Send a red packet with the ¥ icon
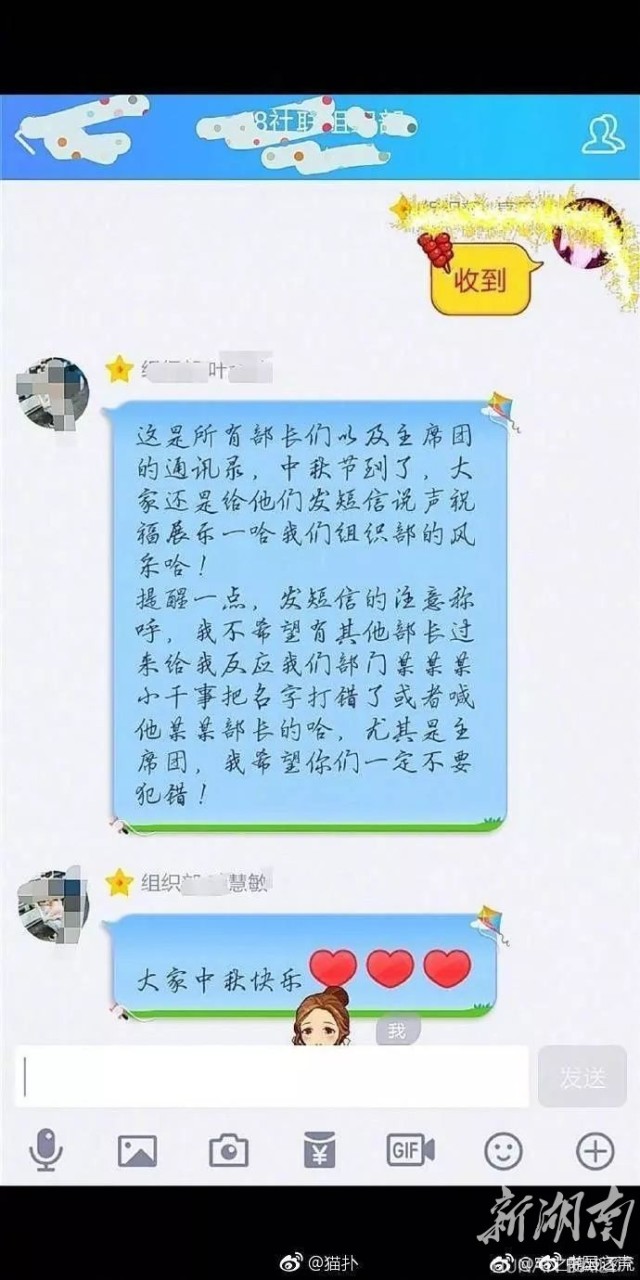 tap(320, 1151)
